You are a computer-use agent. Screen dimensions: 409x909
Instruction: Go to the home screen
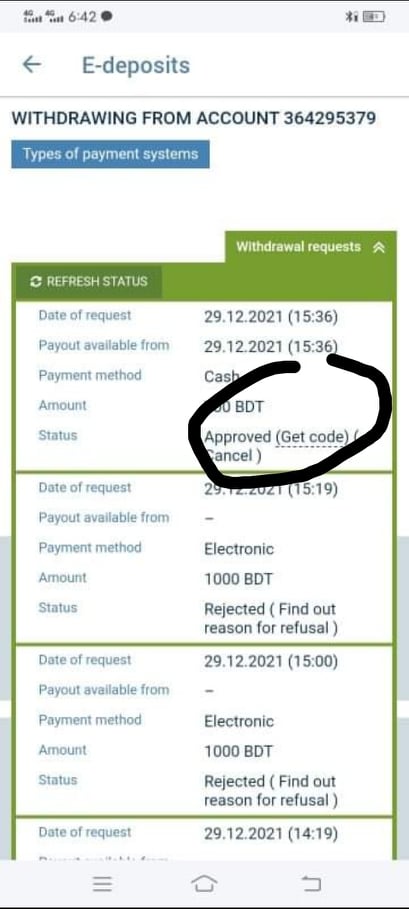tap(204, 883)
